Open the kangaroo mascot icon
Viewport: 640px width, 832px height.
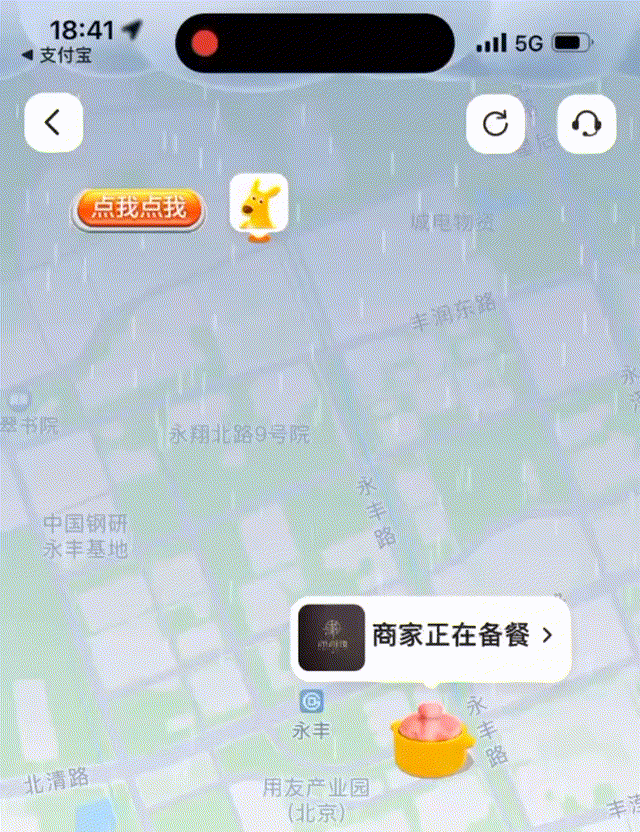point(259,205)
